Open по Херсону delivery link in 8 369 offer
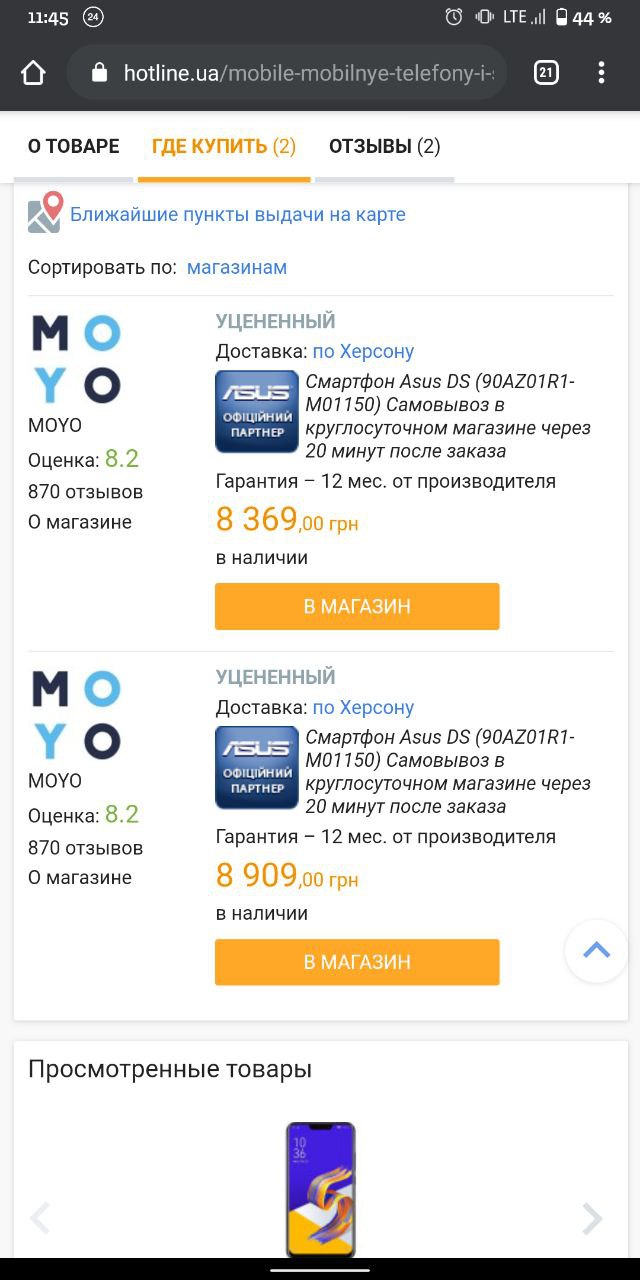Viewport: 640px width, 1280px height. tap(363, 351)
